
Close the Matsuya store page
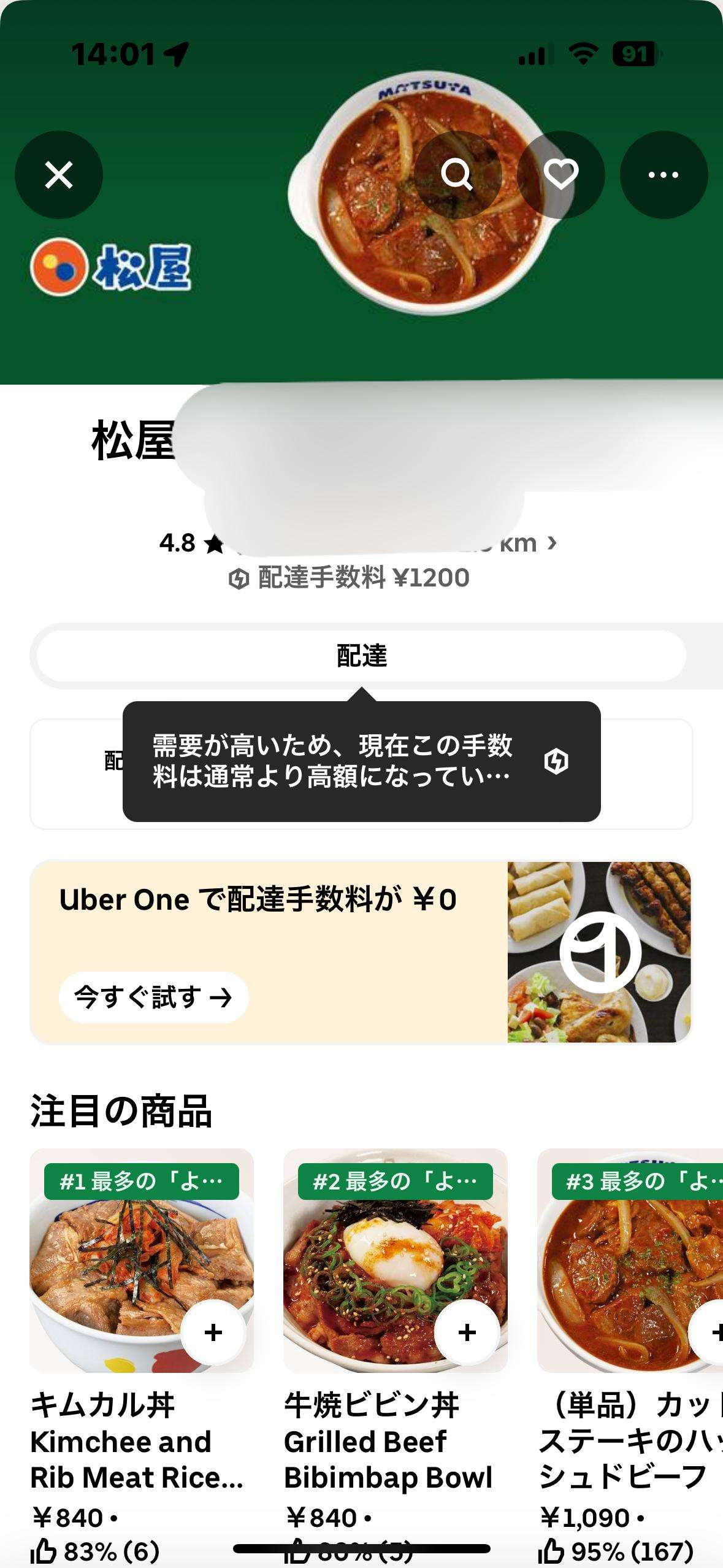(x=59, y=175)
